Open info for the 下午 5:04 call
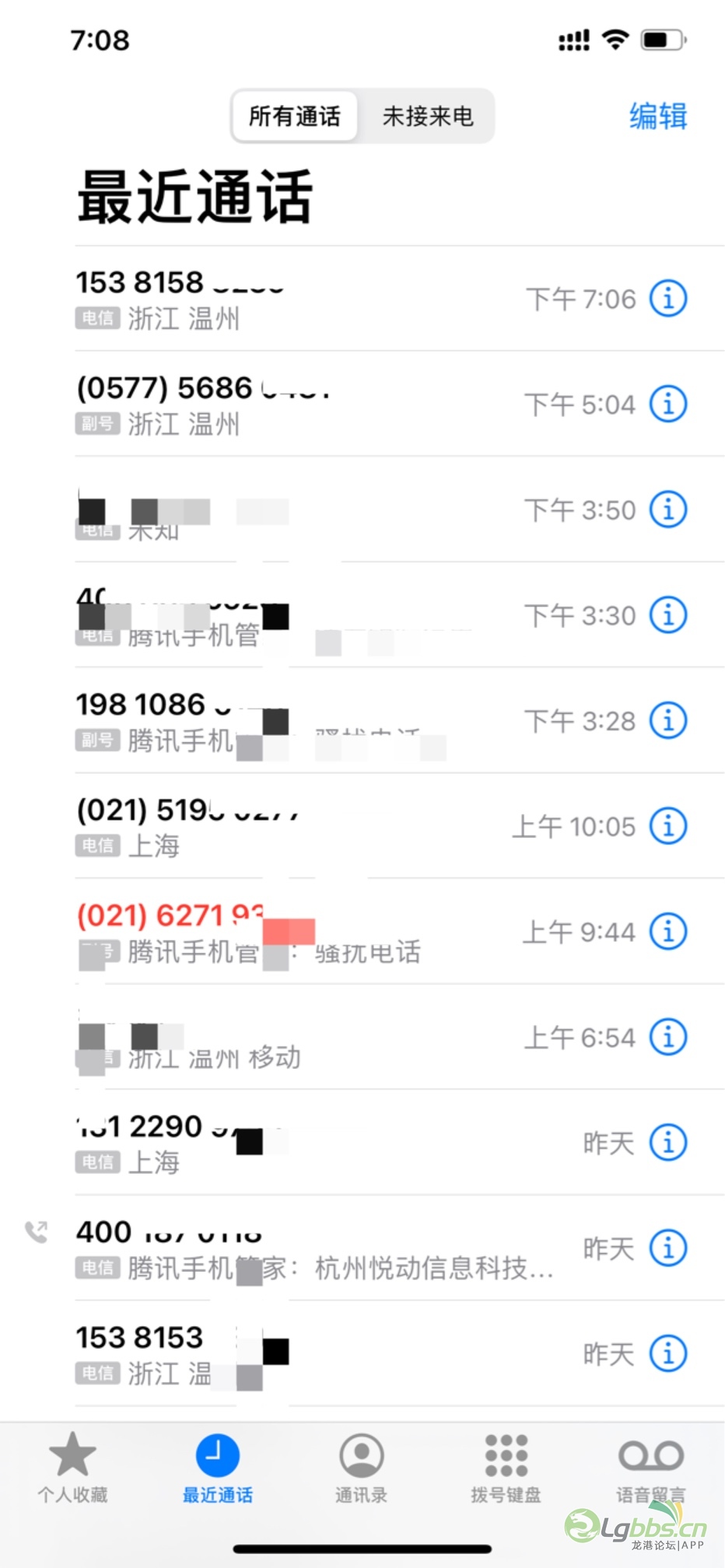 668,404
